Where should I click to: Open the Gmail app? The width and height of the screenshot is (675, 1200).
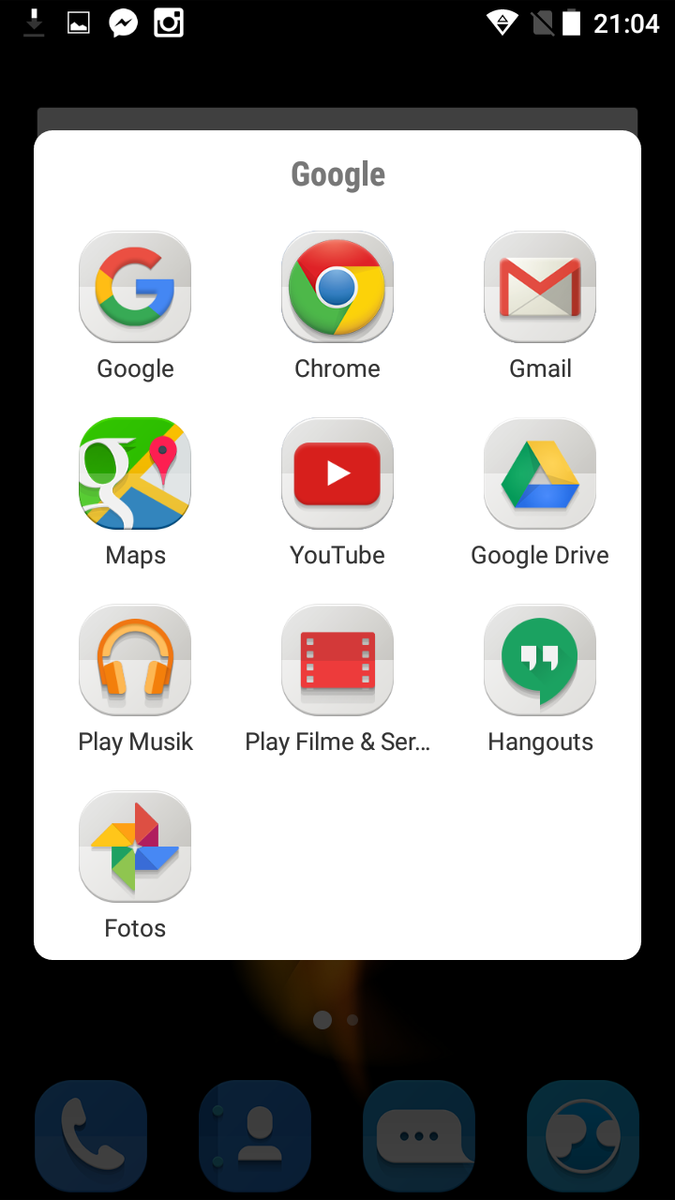point(540,287)
